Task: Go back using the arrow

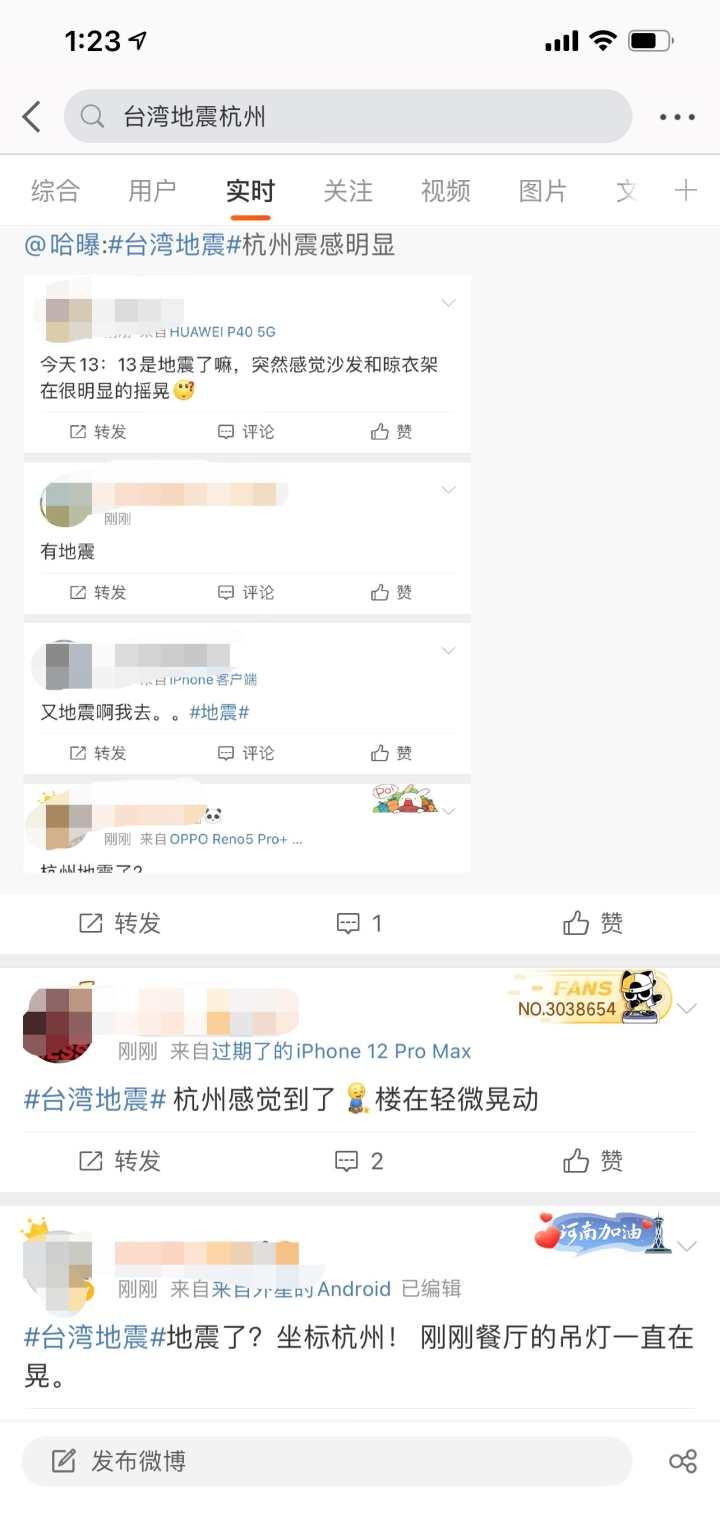Action: (x=32, y=117)
